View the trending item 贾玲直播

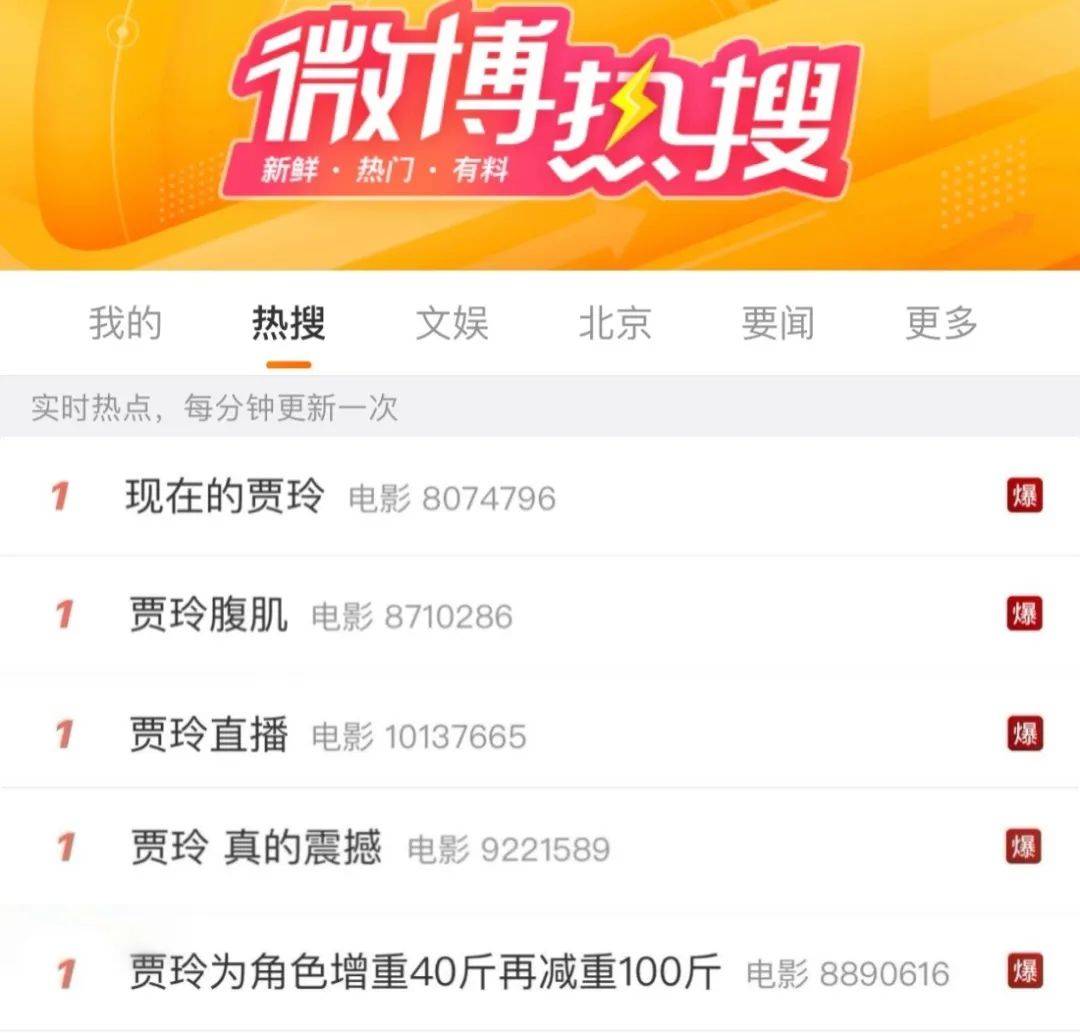(x=209, y=735)
